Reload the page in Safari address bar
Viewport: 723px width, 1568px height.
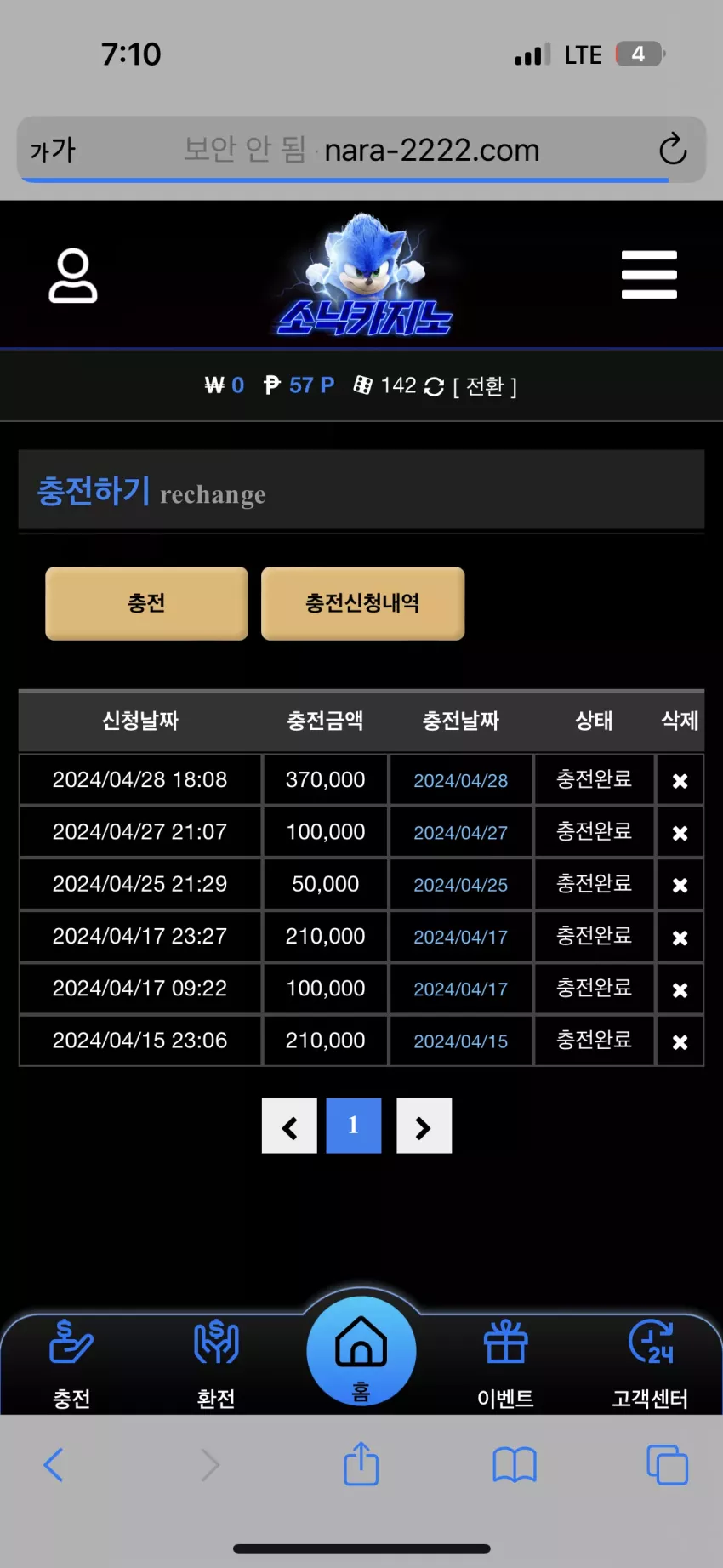pyautogui.click(x=673, y=149)
